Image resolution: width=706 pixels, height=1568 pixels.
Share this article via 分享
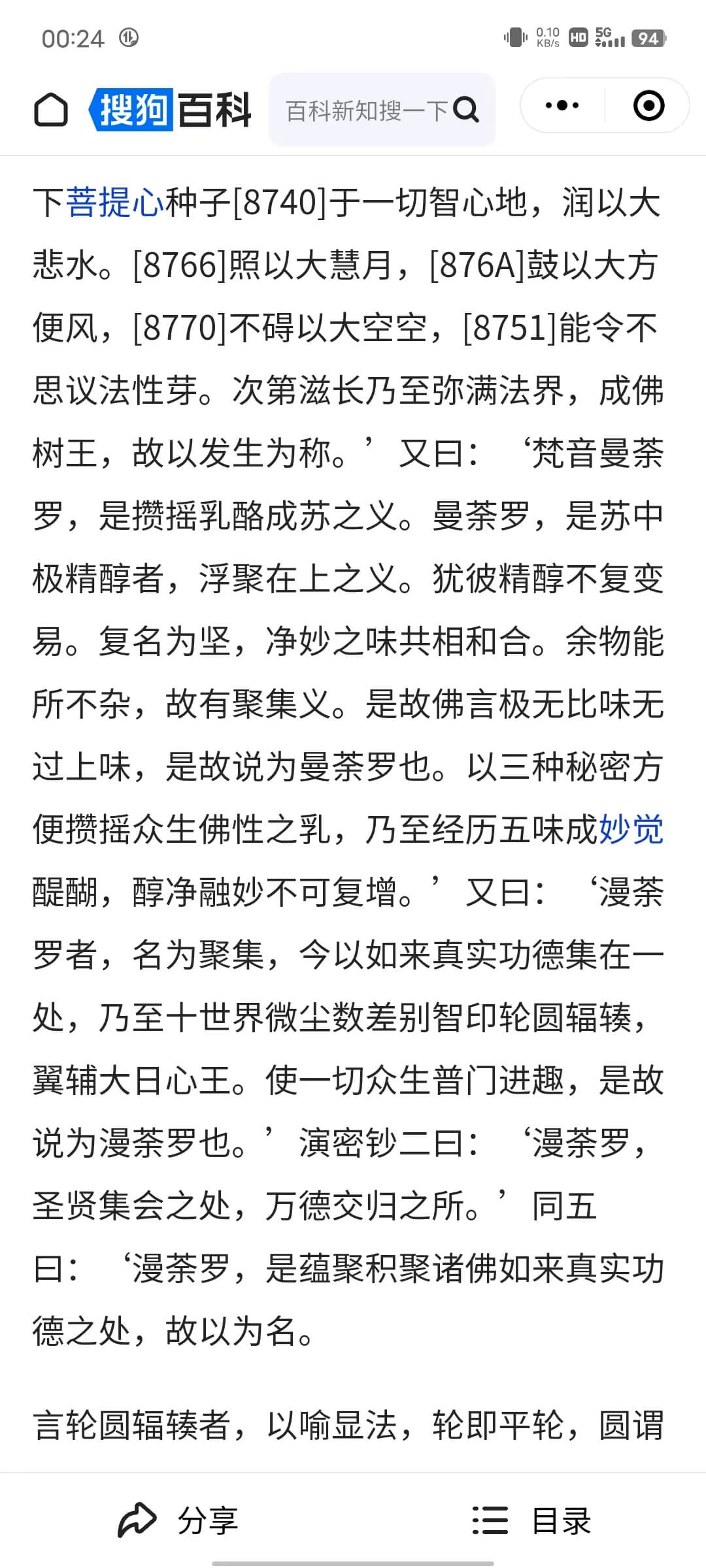click(178, 1521)
